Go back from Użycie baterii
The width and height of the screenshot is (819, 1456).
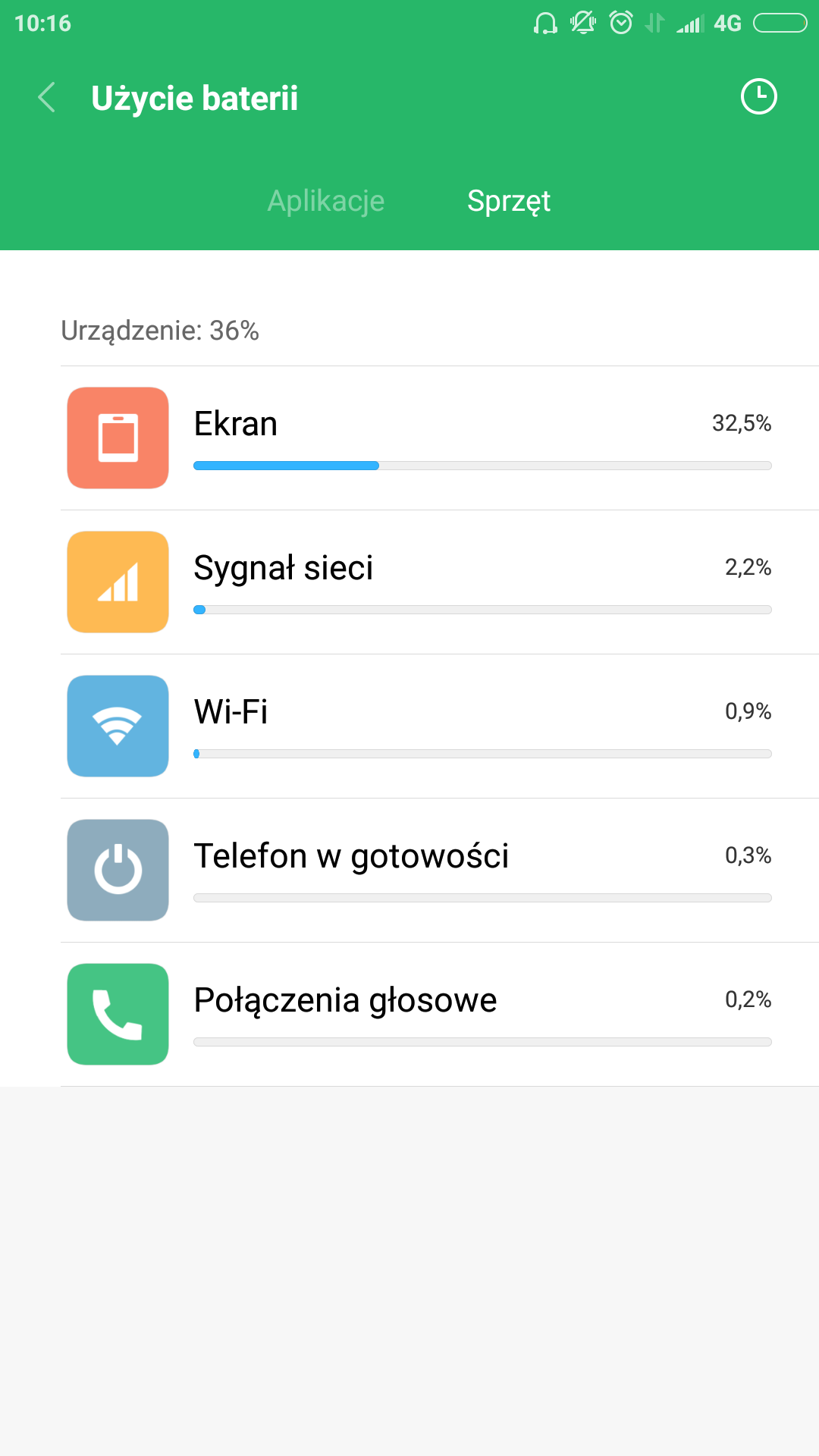[47, 98]
